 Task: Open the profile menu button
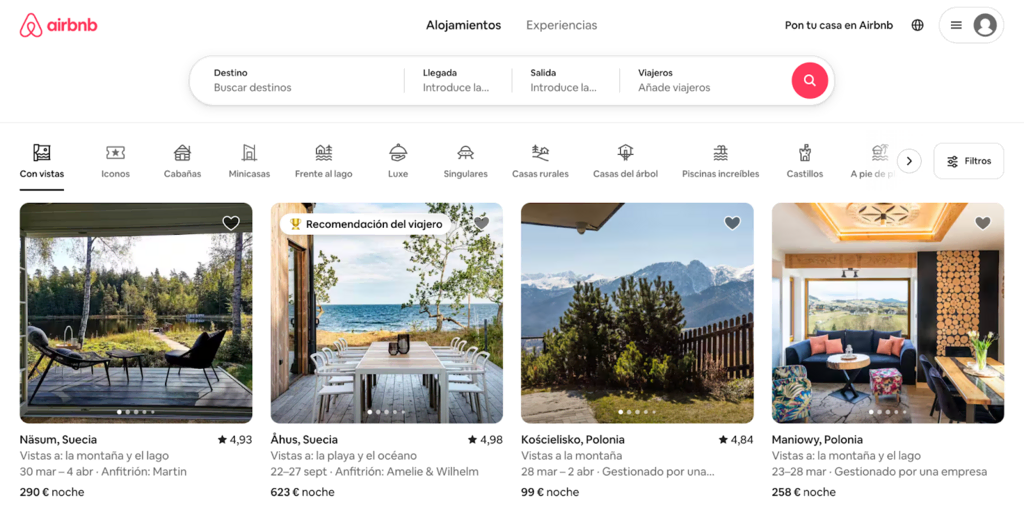[x=970, y=25]
